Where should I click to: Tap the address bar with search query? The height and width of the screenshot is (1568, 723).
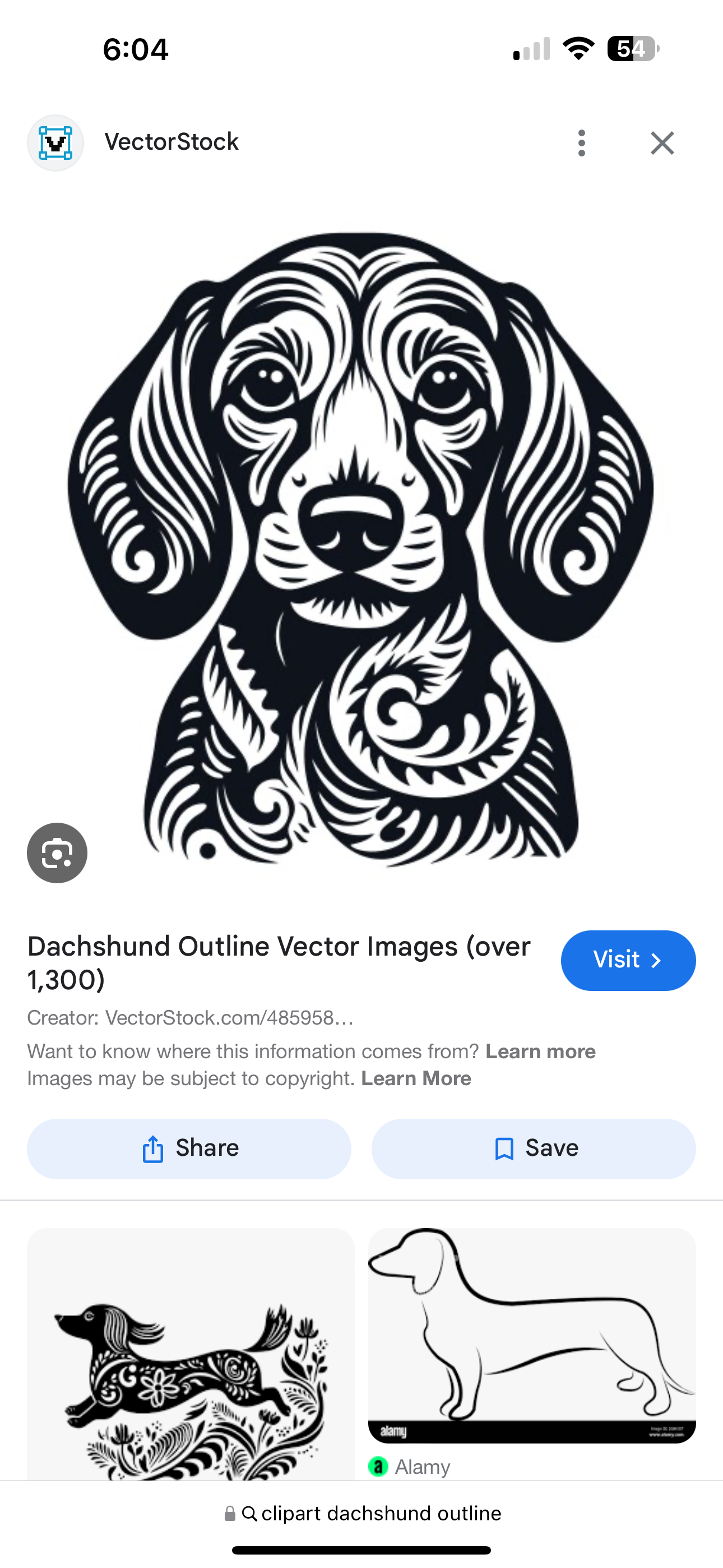(363, 1513)
